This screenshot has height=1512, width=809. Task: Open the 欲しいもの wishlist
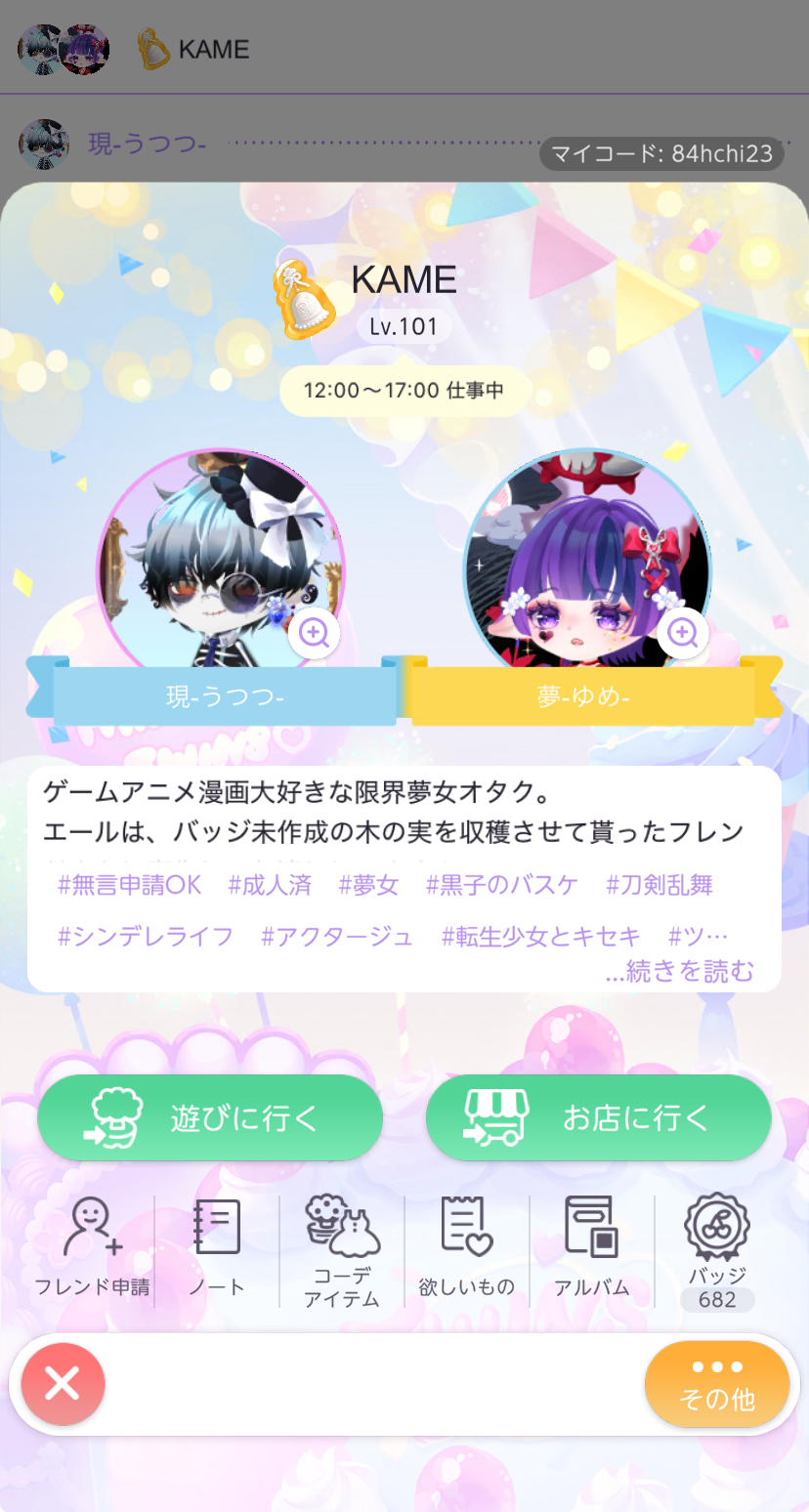pos(466,1246)
